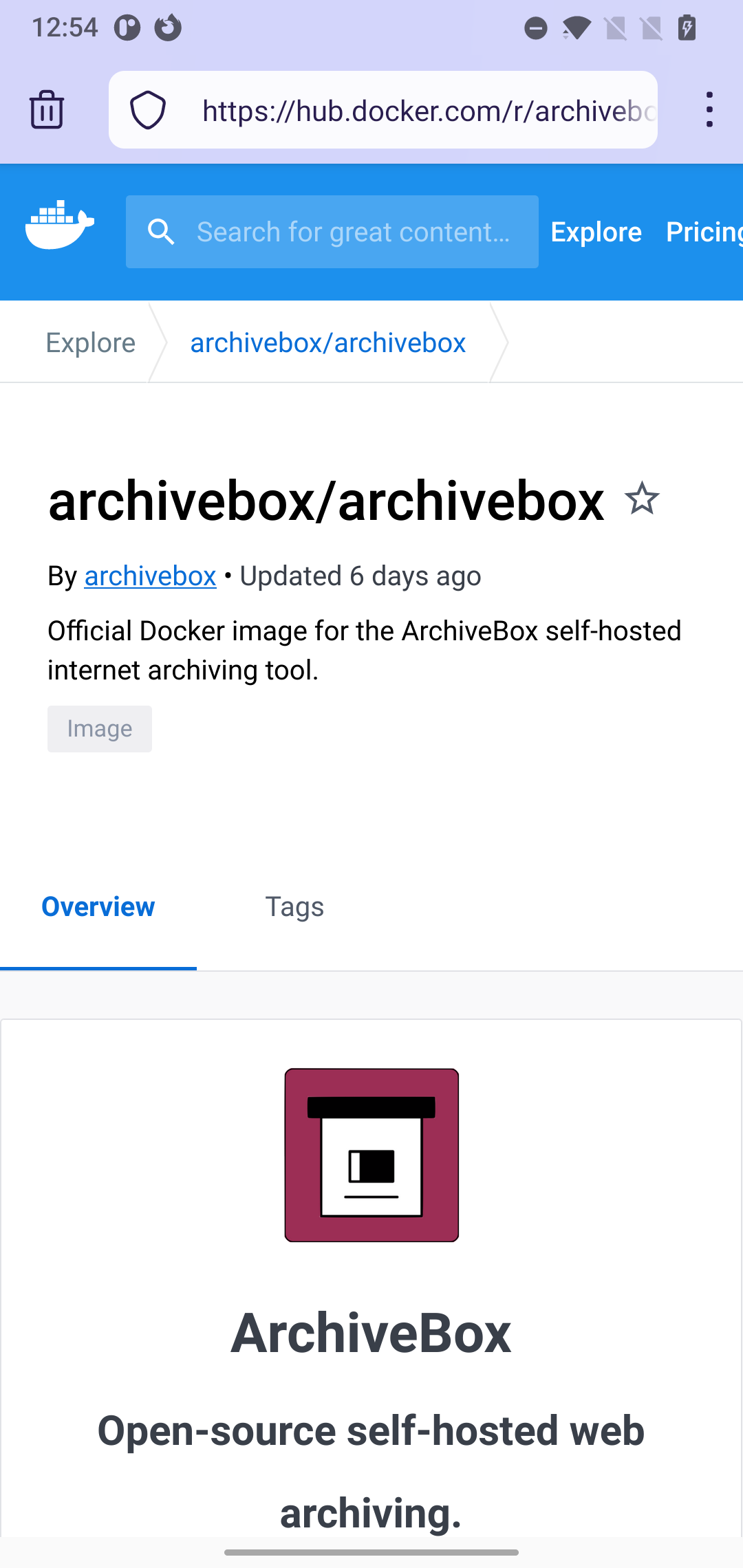The width and height of the screenshot is (743, 1568).
Task: Go to the Docker Hub home via the whale logo
Action: (60, 225)
